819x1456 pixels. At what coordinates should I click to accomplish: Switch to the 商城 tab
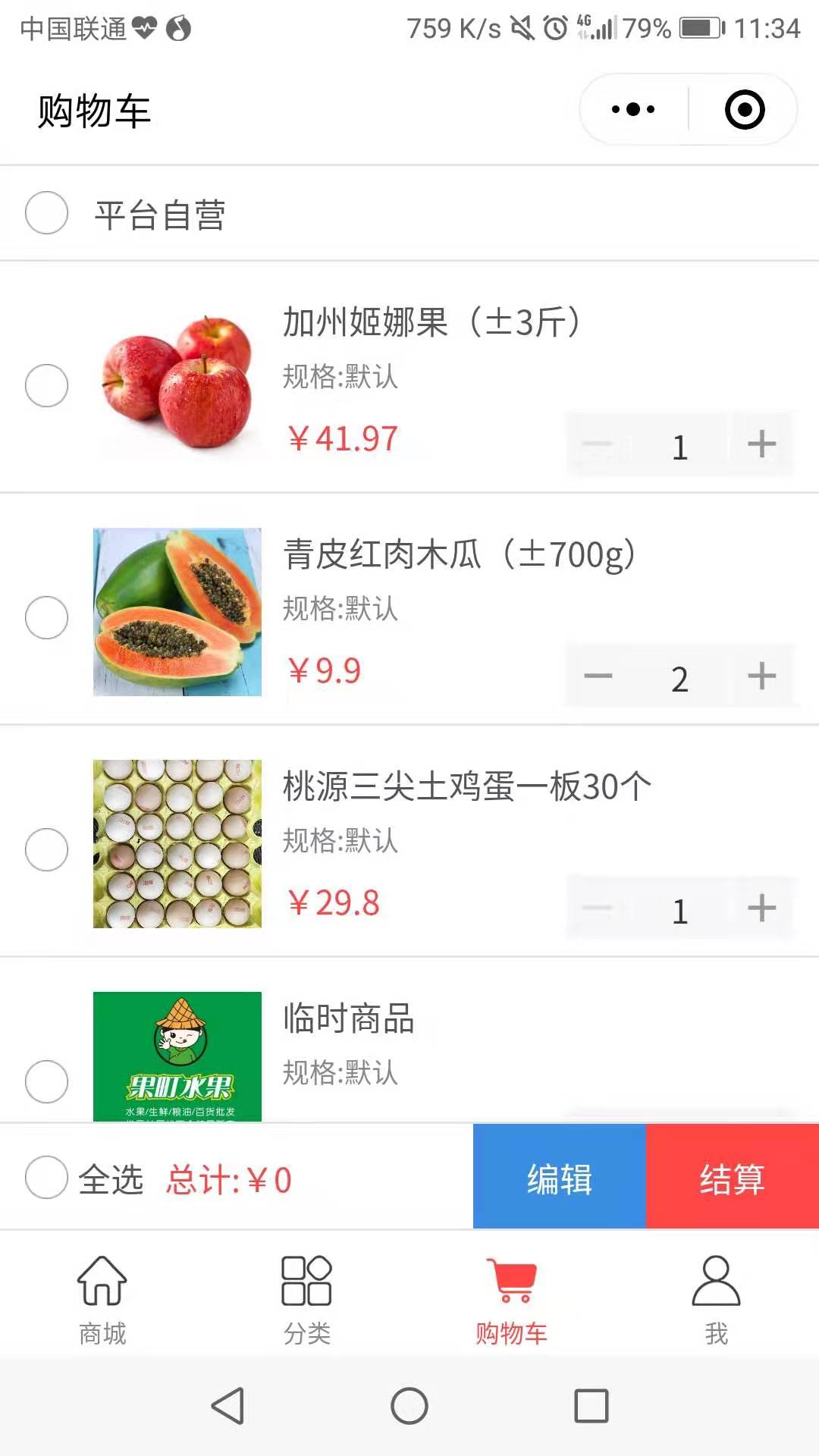[x=102, y=1300]
